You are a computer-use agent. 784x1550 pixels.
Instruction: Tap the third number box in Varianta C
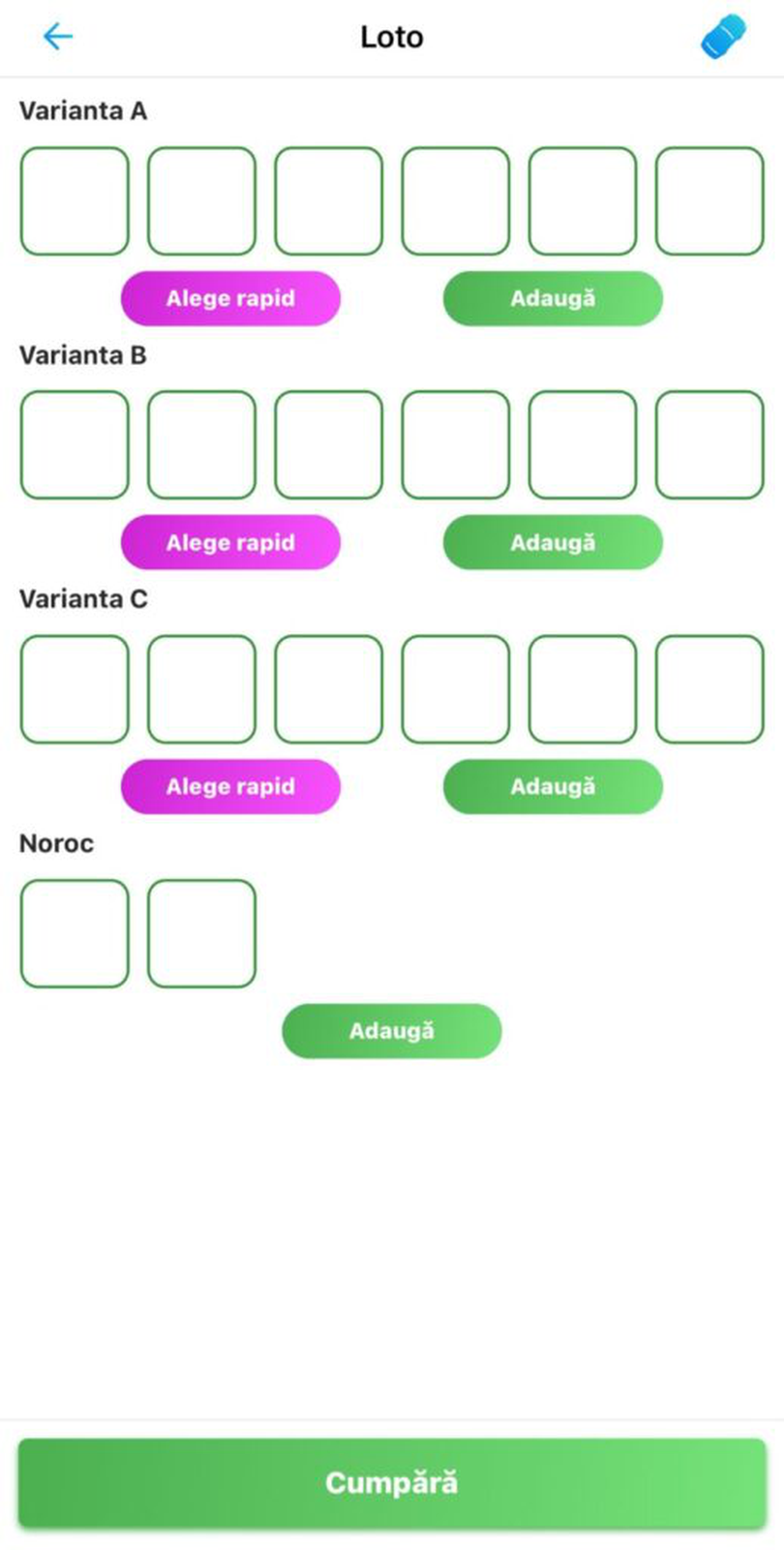tap(328, 688)
